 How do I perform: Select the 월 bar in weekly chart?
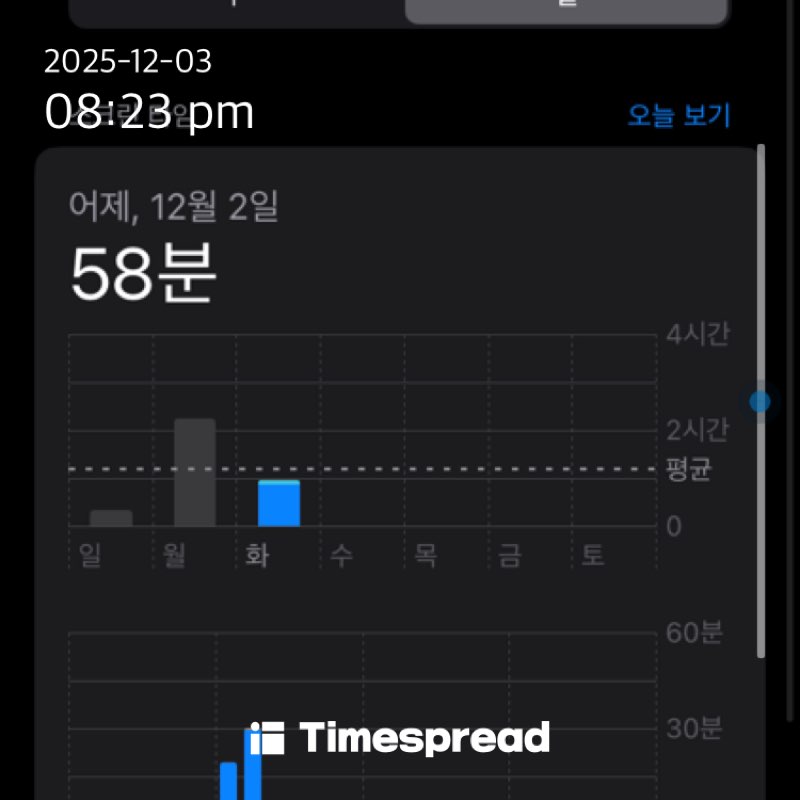pyautogui.click(x=195, y=472)
